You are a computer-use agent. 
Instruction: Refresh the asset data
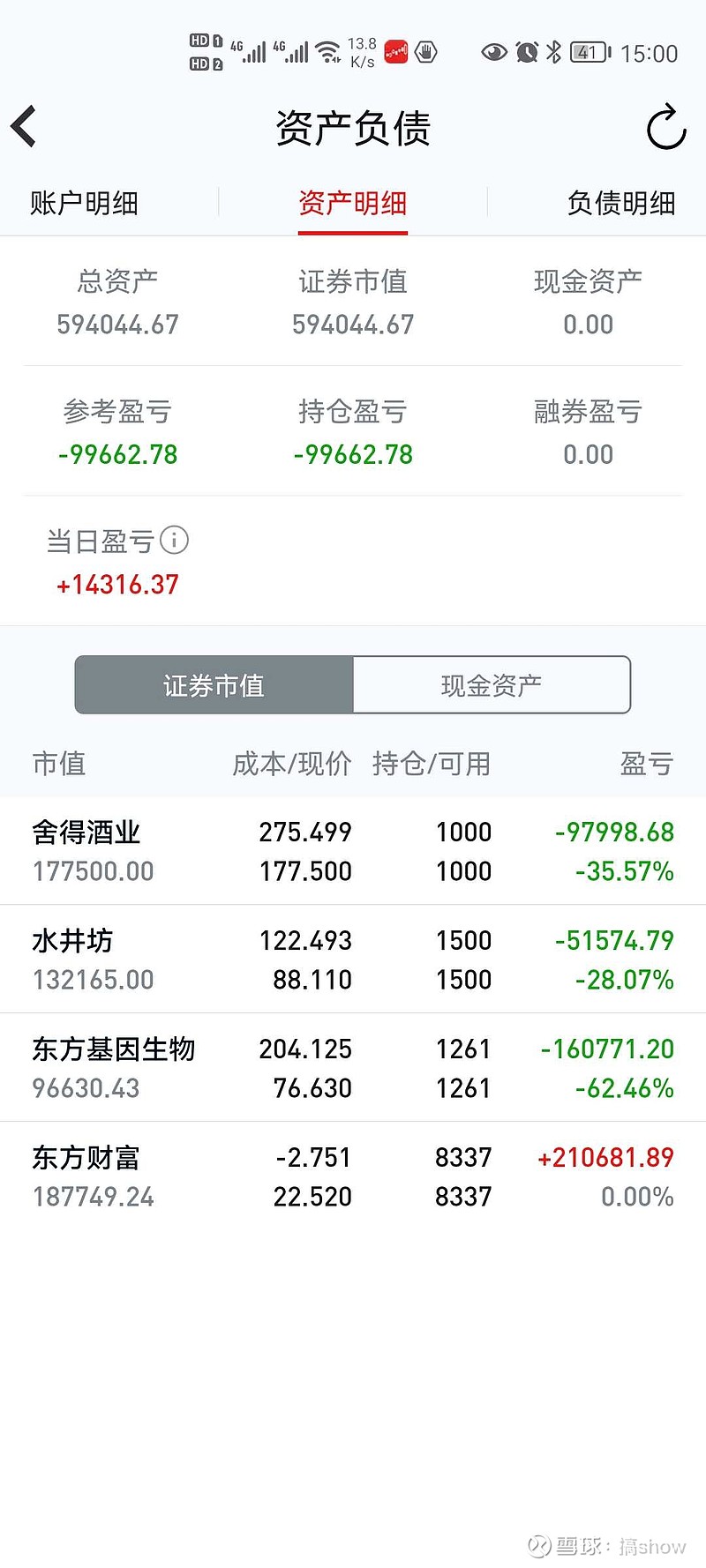666,128
